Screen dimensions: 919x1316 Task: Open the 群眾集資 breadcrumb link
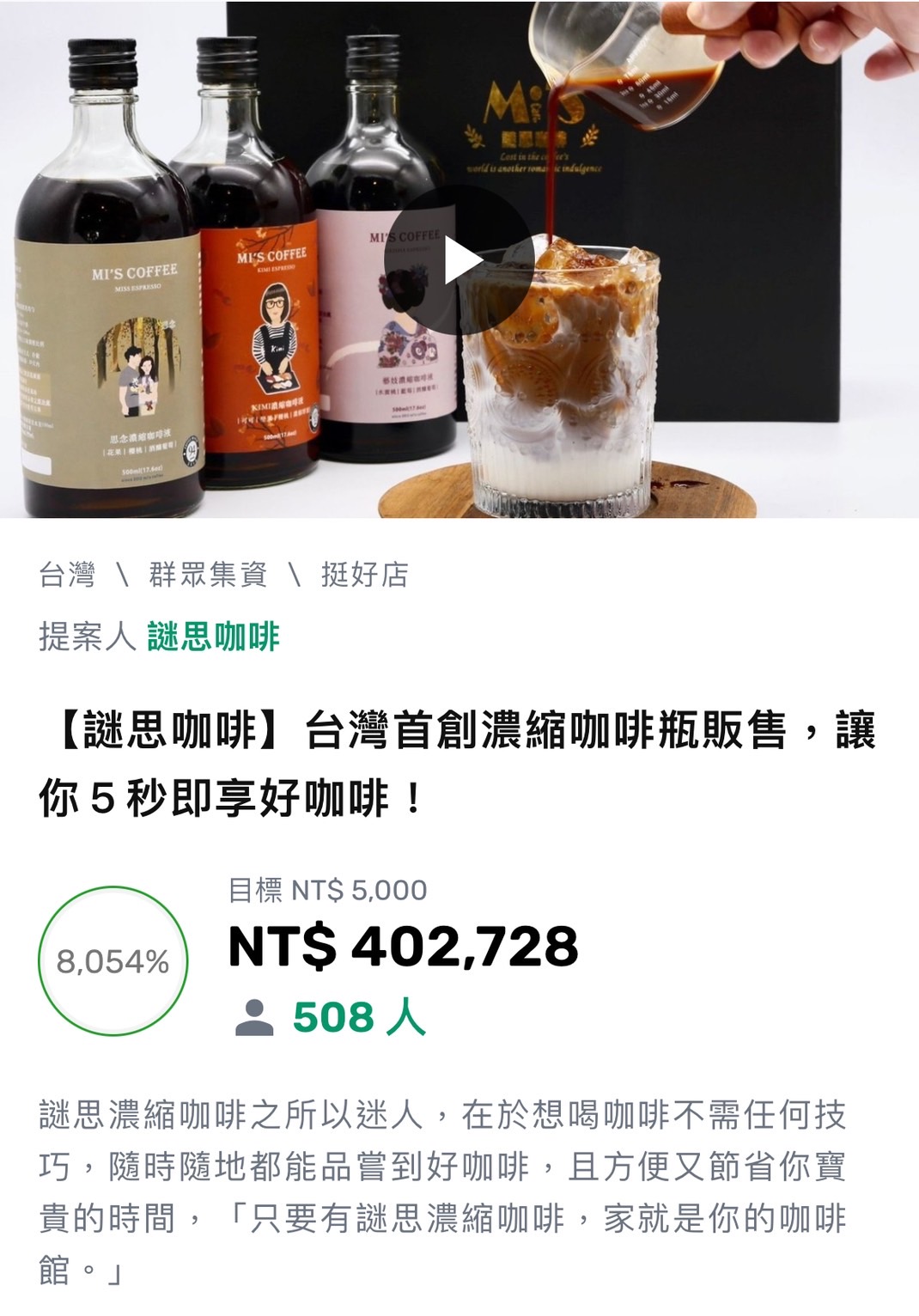208,574
